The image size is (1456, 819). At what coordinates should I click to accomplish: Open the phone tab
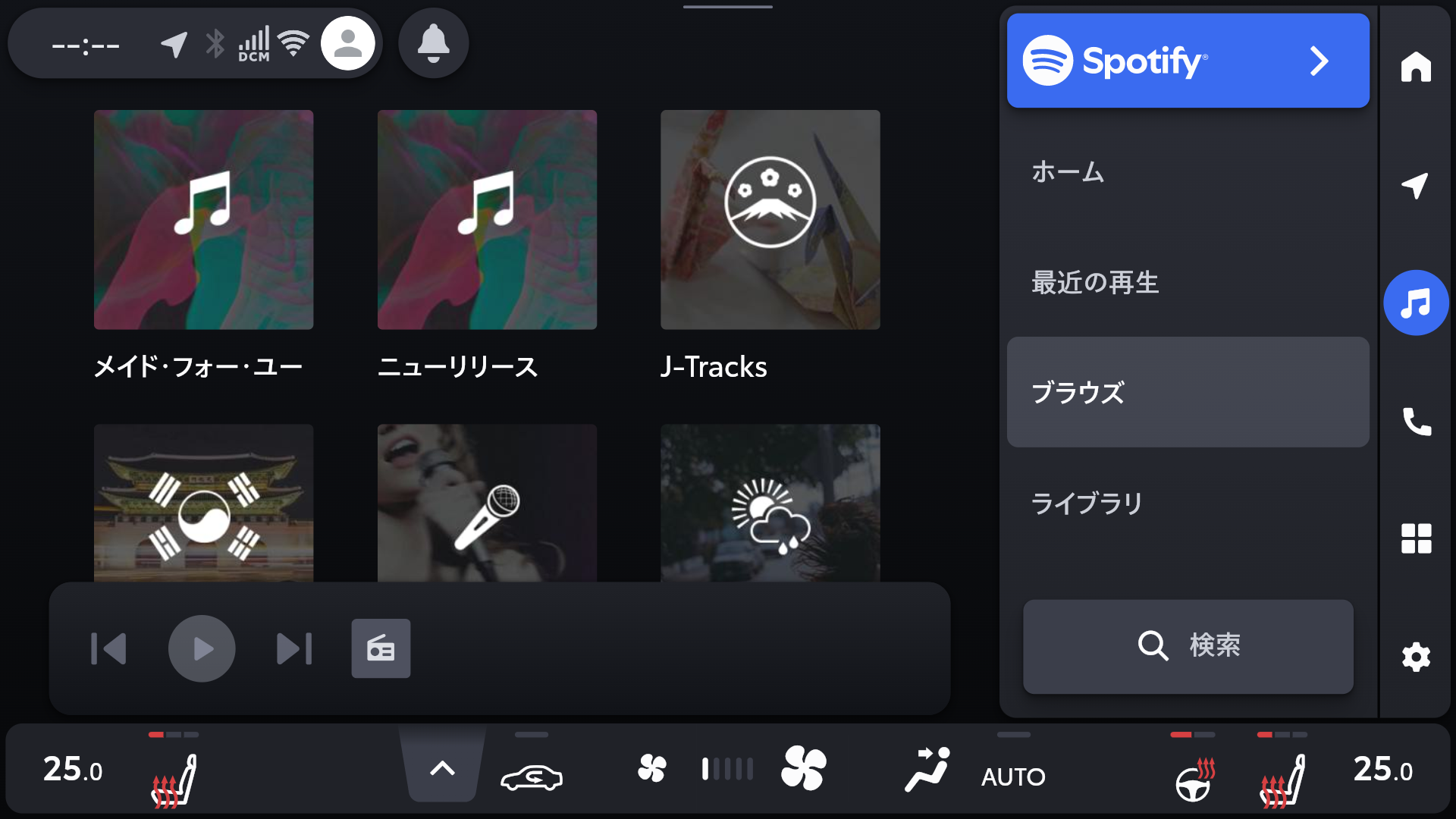pos(1416,421)
